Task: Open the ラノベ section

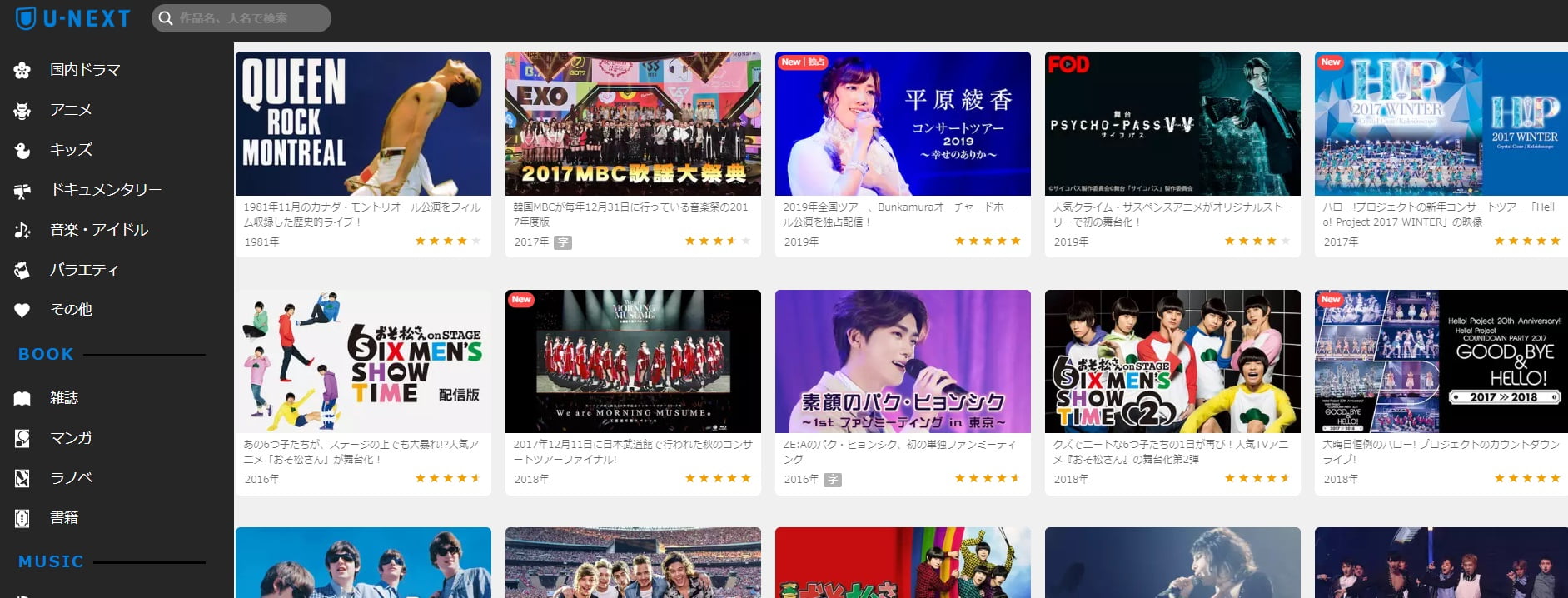Action: [x=71, y=478]
